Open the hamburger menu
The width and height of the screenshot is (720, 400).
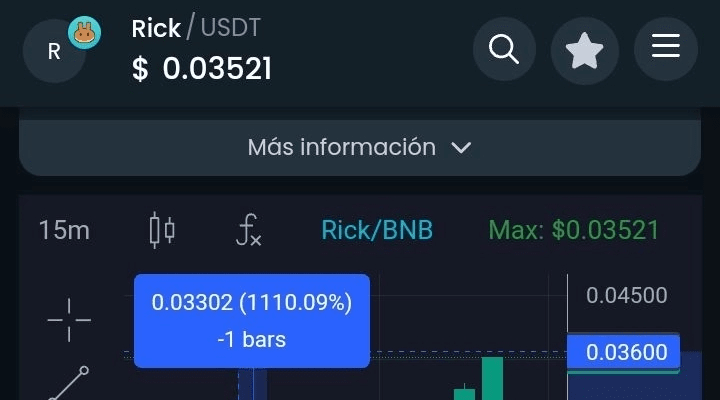coord(666,49)
